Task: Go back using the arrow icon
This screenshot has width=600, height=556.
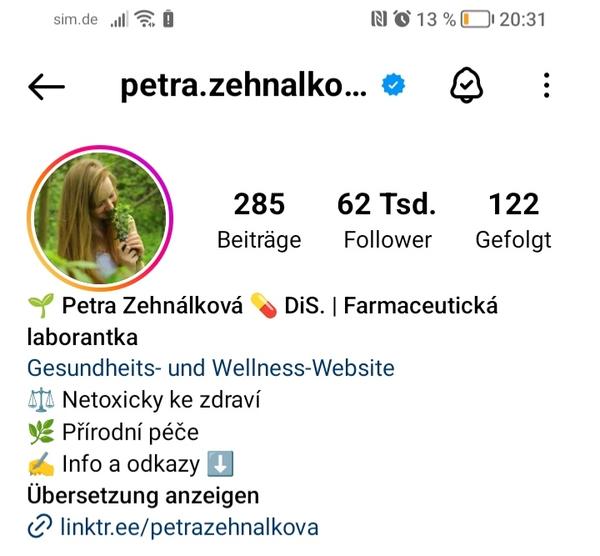Action: click(x=46, y=87)
